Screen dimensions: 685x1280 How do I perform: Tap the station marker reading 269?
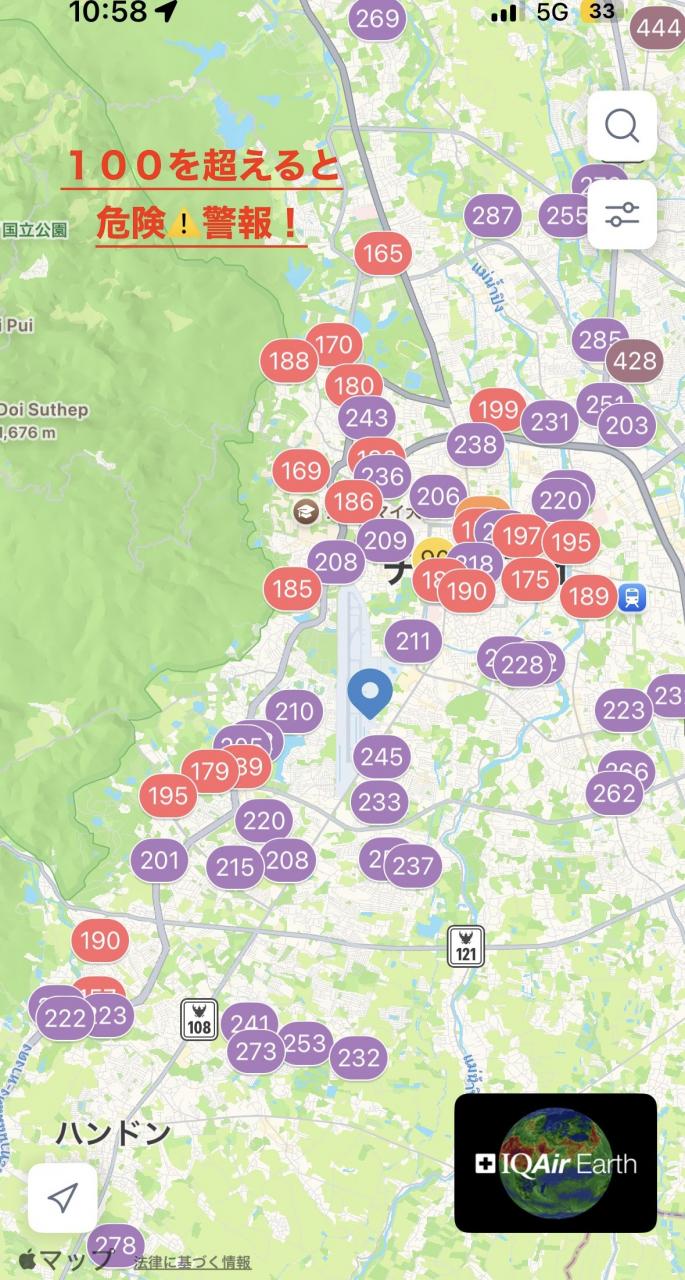pyautogui.click(x=377, y=18)
